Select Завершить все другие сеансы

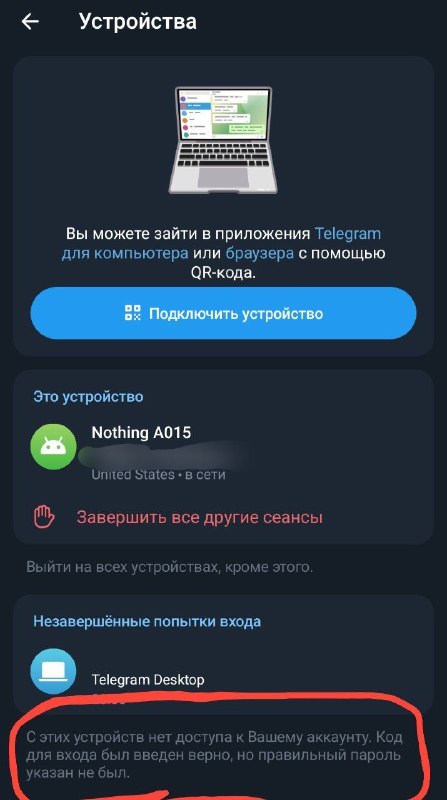(224, 517)
